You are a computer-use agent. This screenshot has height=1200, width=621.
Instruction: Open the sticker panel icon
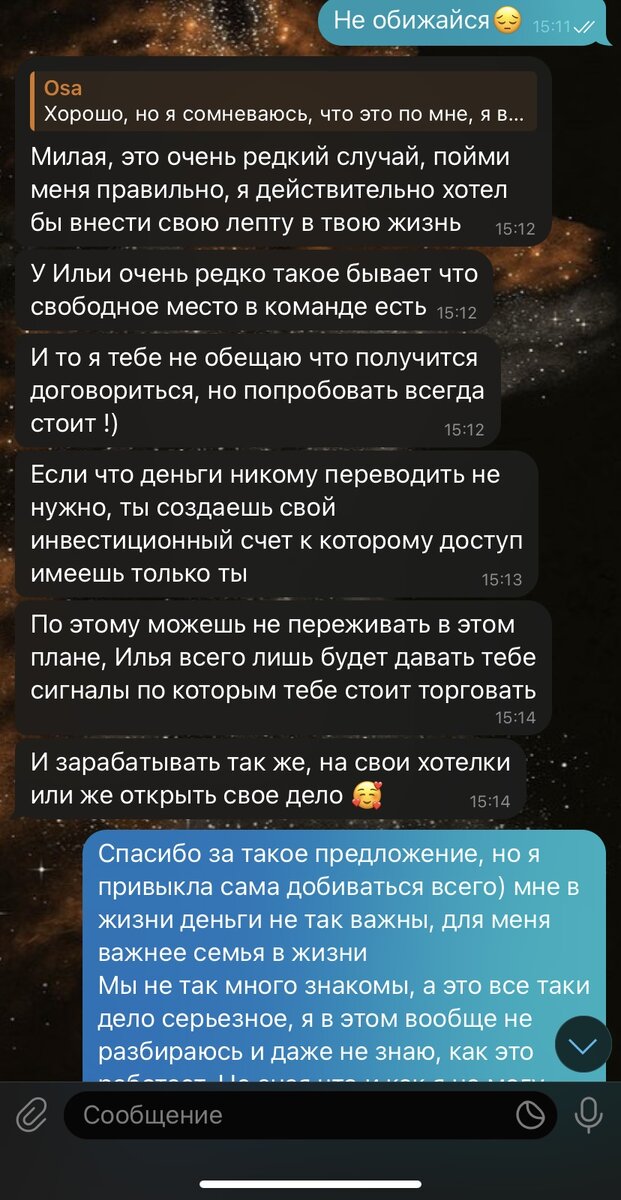(530, 1115)
